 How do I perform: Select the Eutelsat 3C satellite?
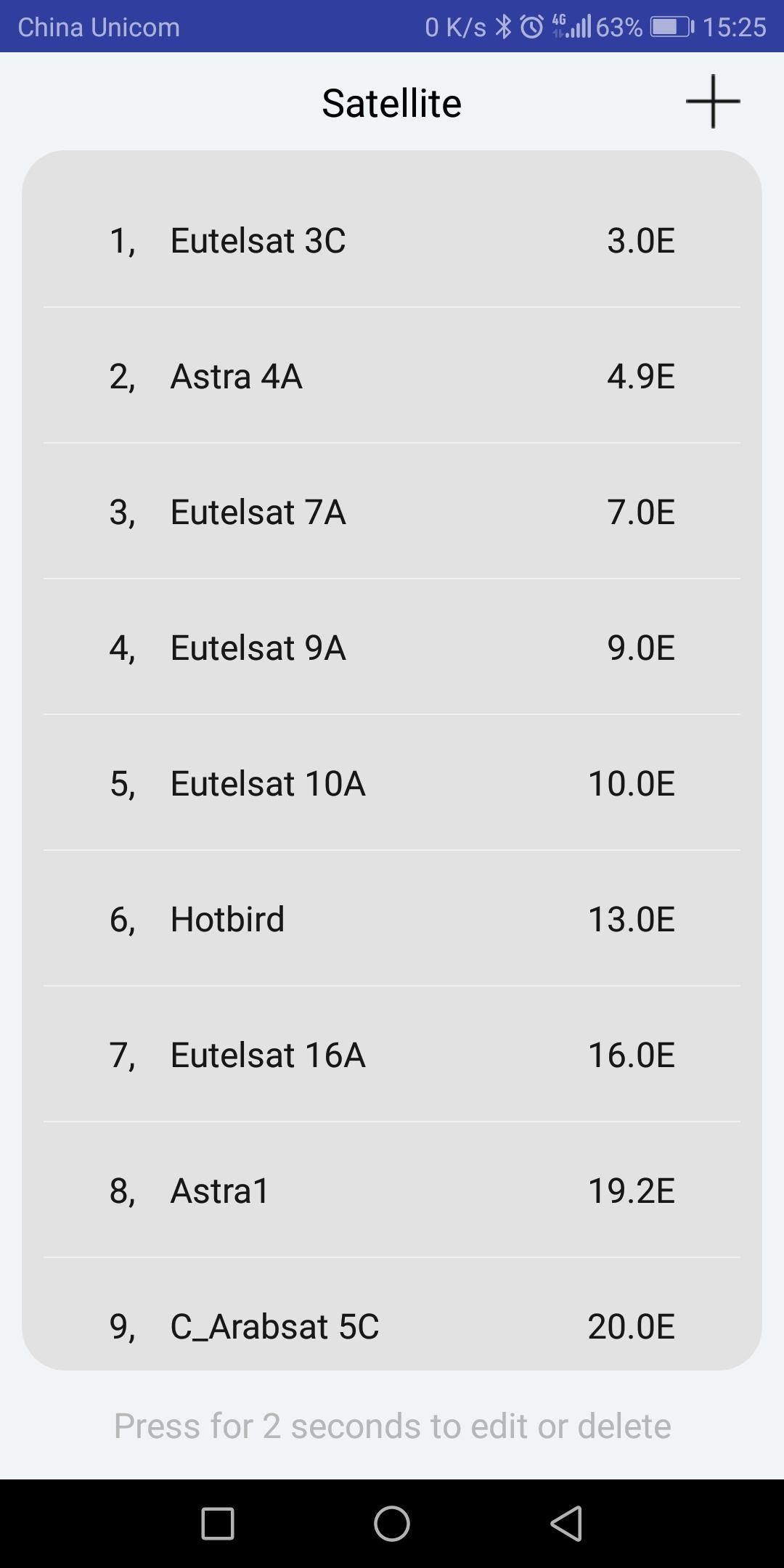tap(391, 240)
